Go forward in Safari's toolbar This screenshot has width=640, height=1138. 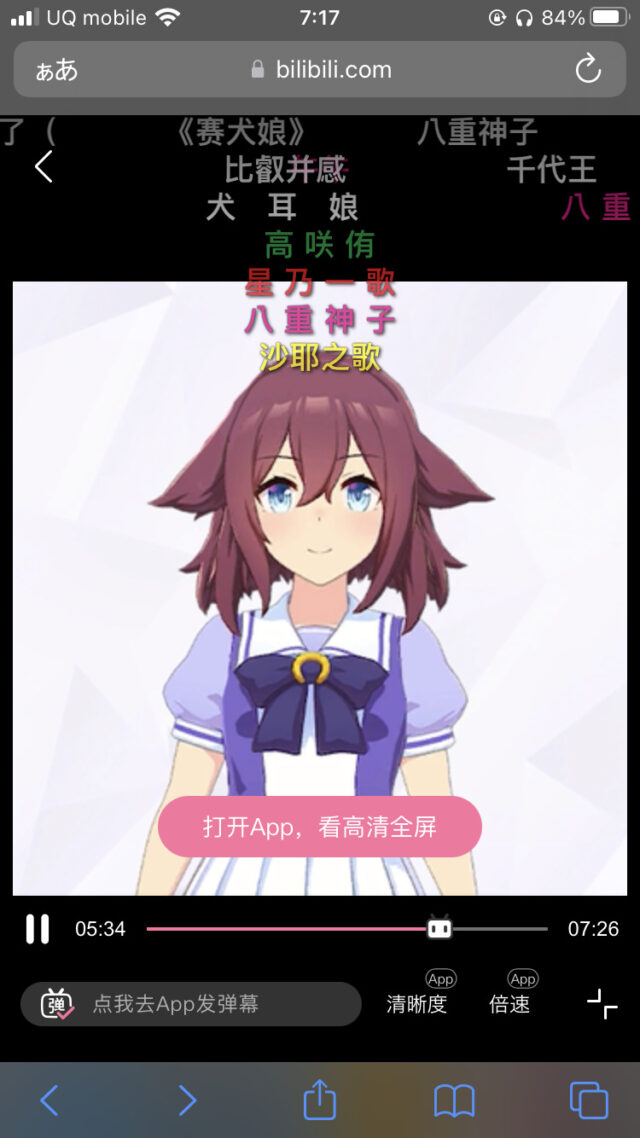187,1100
